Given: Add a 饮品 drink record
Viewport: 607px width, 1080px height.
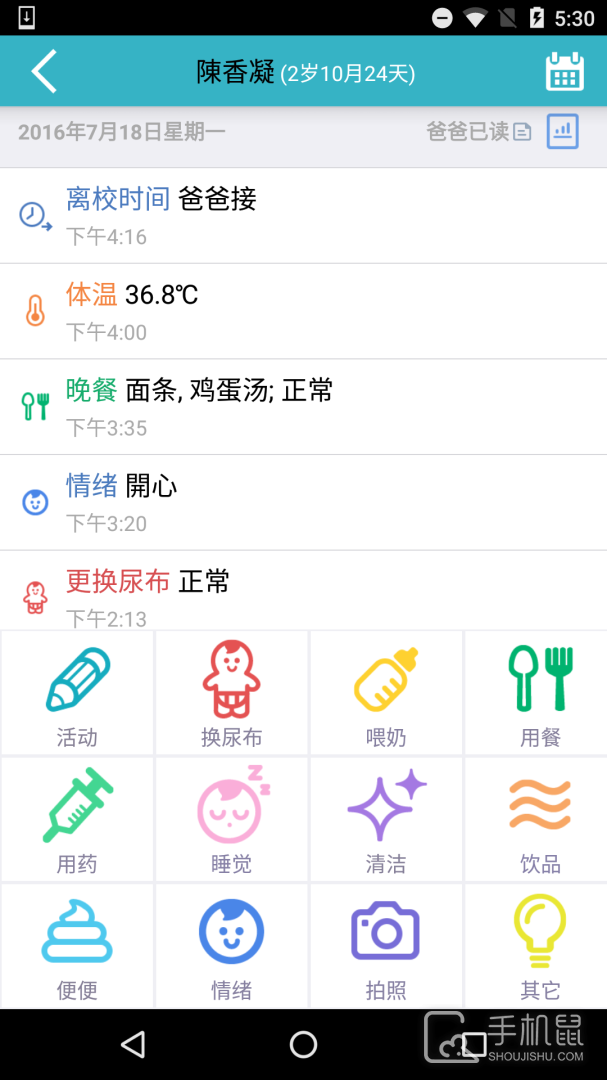Looking at the screenshot, I should click(x=540, y=819).
